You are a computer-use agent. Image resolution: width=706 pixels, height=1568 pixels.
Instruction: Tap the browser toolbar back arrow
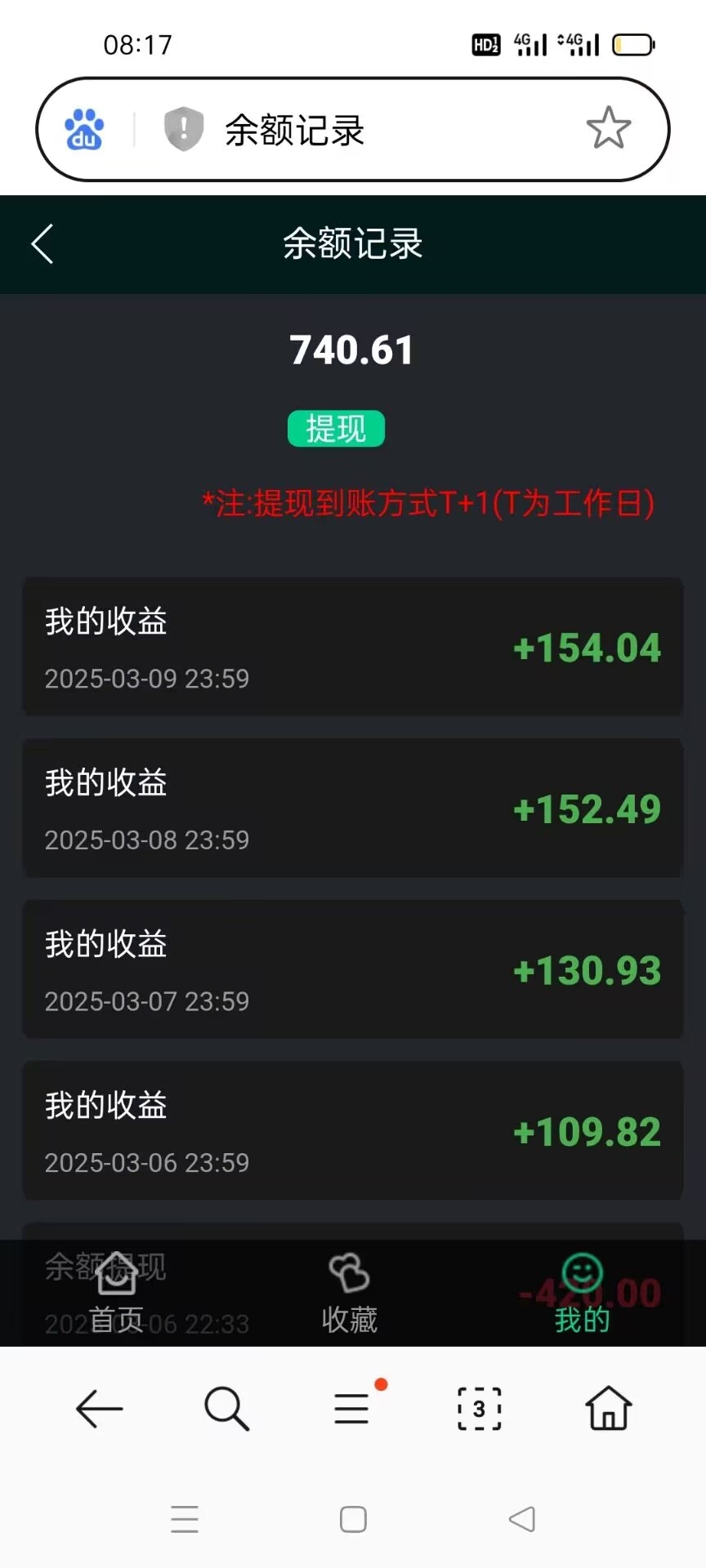point(99,1409)
